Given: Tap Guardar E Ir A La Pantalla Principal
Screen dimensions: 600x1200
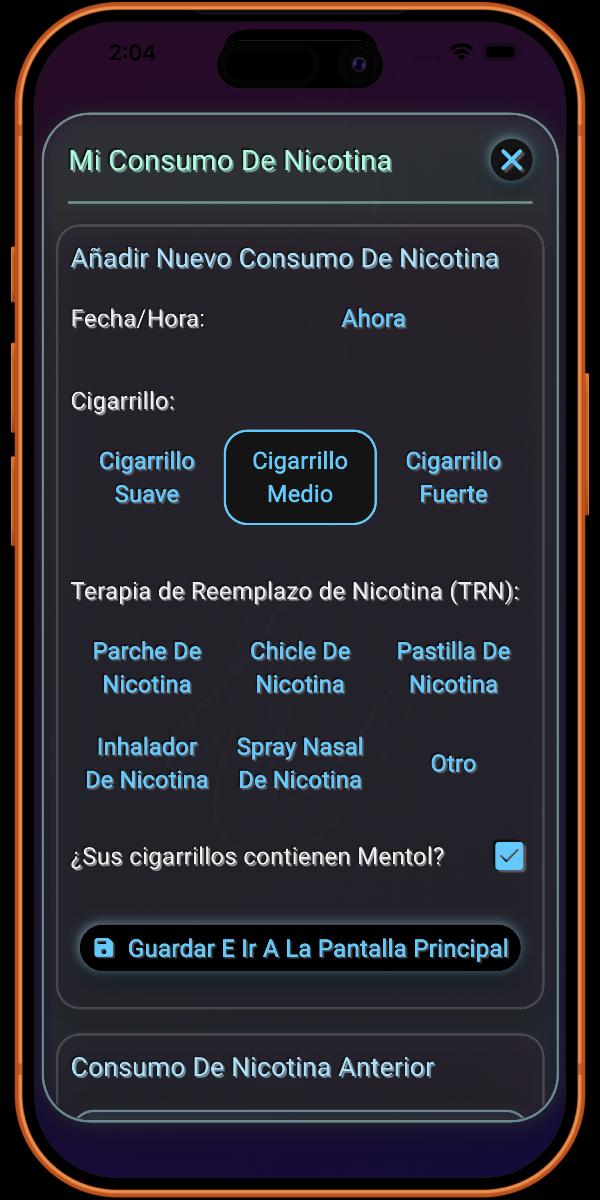Looking at the screenshot, I should click(300, 948).
